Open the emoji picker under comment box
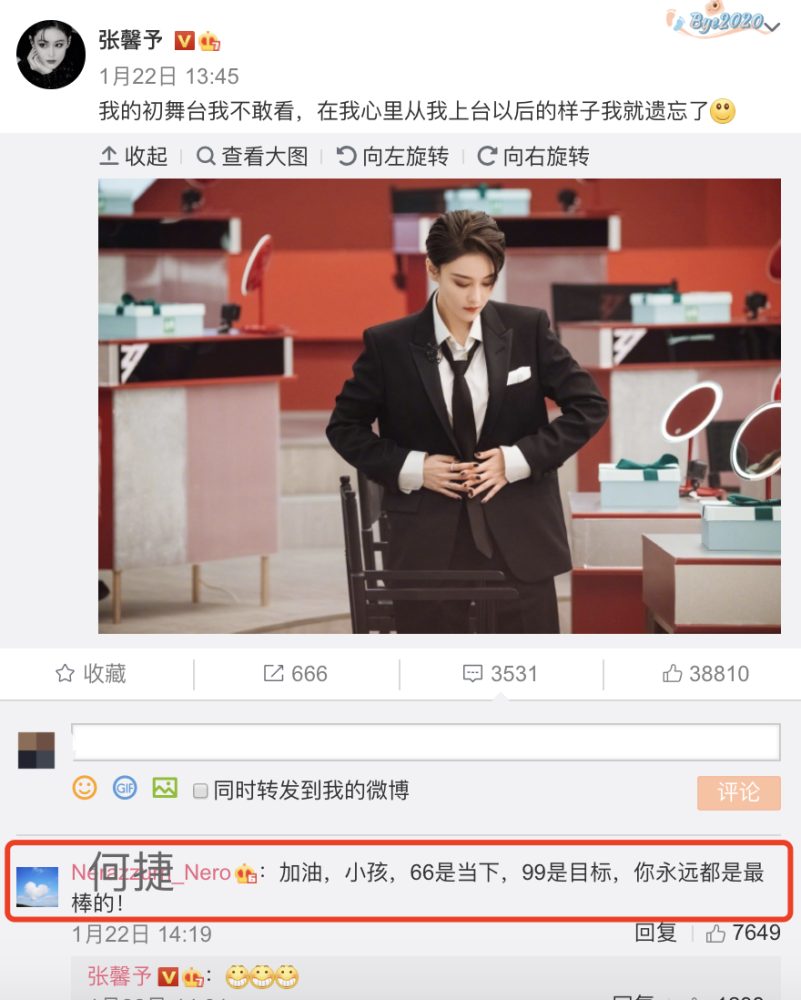Image resolution: width=801 pixels, height=1000 pixels. 84,788
